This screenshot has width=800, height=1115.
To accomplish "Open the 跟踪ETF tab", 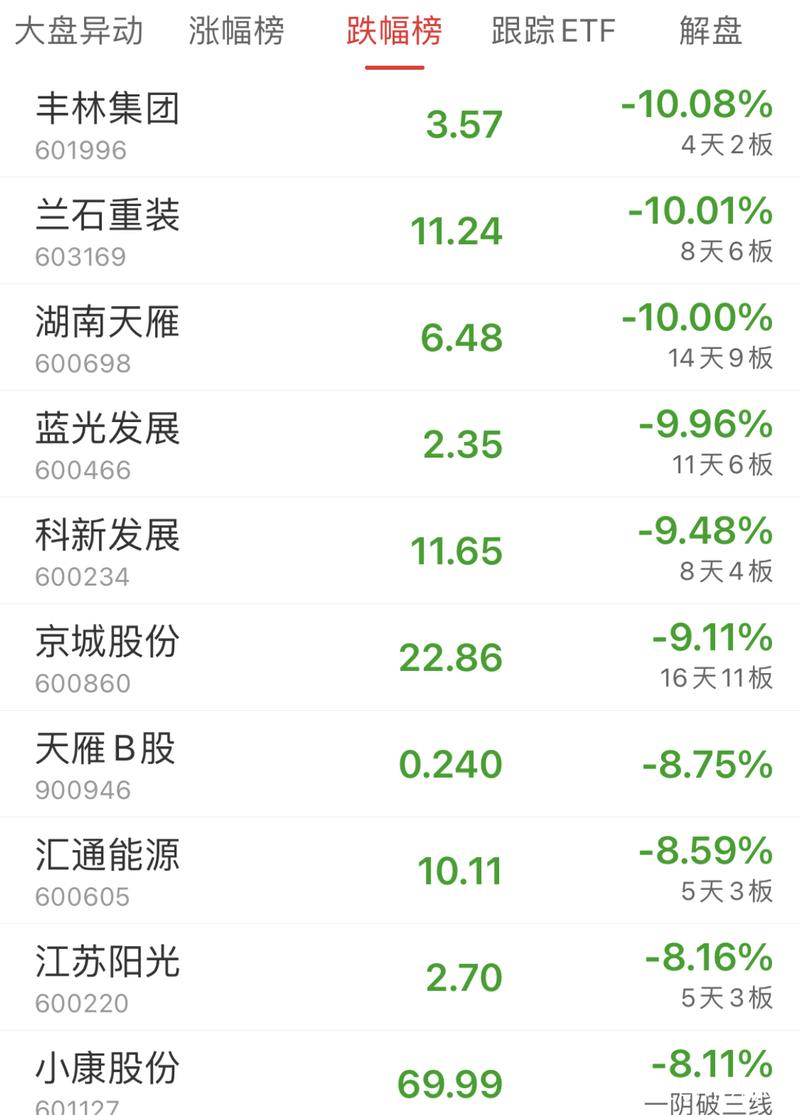I will 553,31.
